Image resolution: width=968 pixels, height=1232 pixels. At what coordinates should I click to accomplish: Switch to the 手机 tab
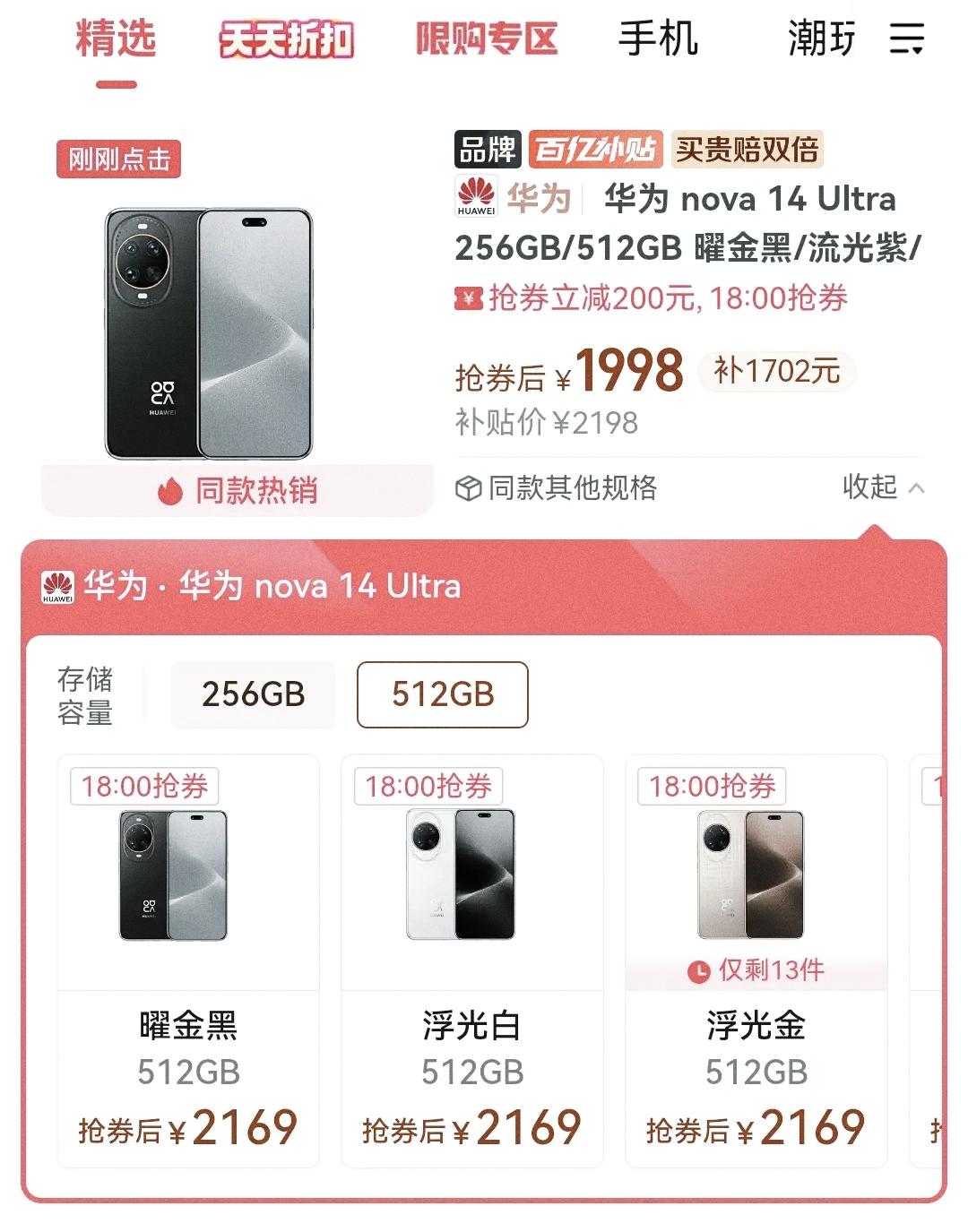pyautogui.click(x=659, y=39)
